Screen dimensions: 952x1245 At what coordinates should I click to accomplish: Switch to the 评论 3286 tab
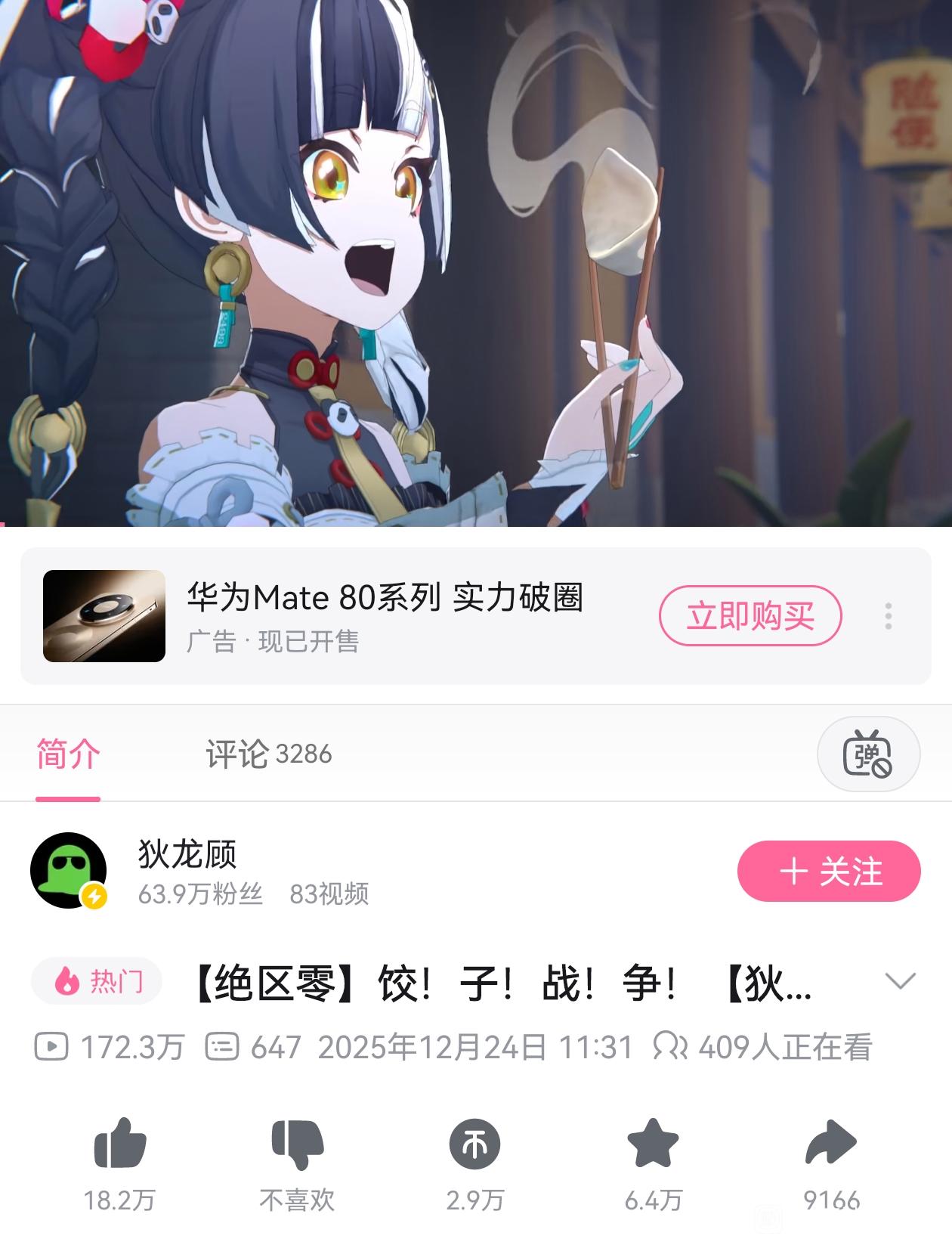click(268, 754)
